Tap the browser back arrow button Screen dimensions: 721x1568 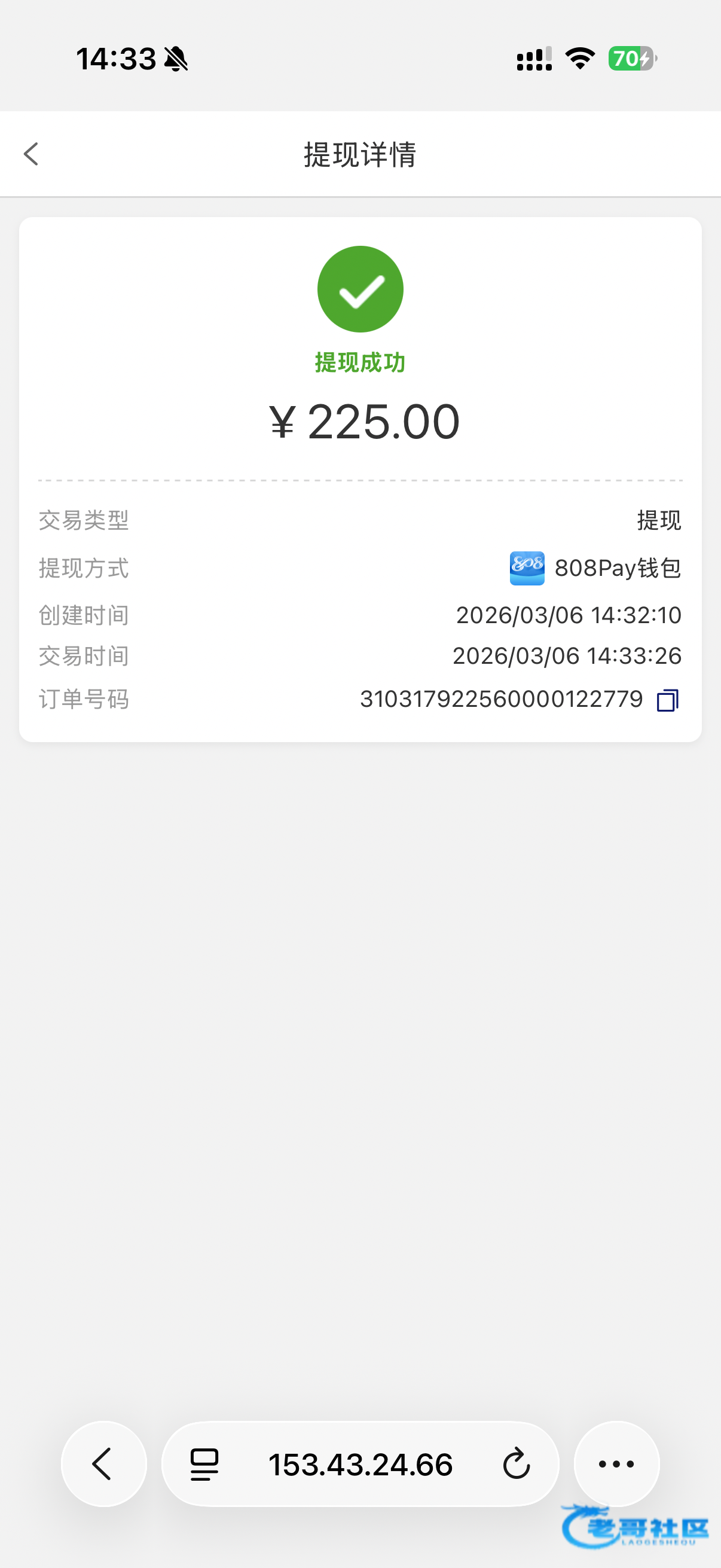click(103, 1463)
